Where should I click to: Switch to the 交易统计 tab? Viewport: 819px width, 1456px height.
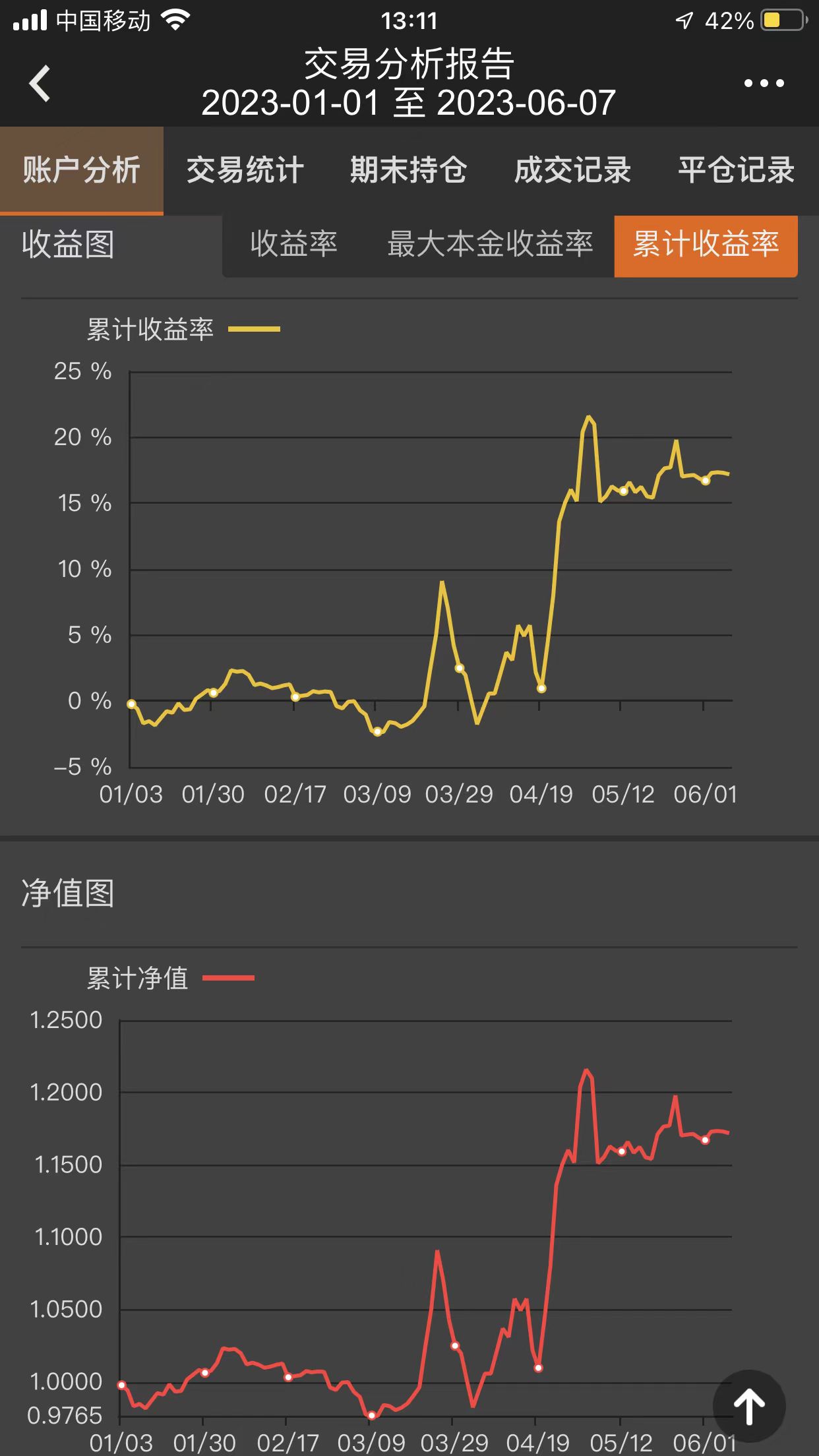point(245,170)
